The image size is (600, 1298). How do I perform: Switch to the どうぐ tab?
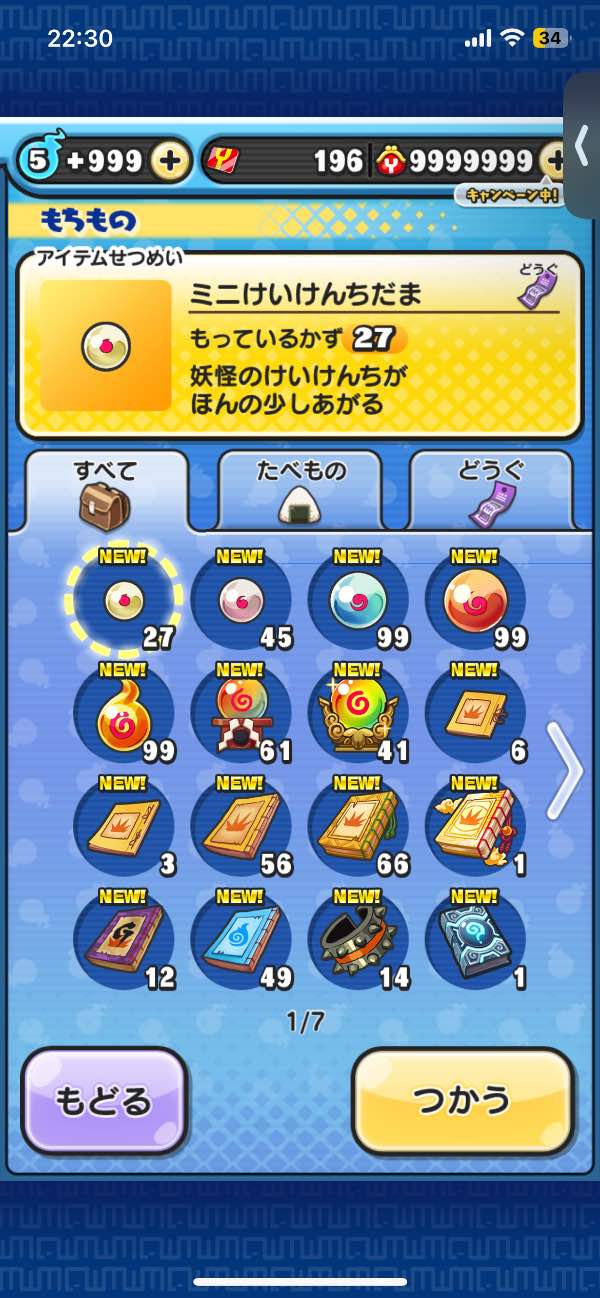(x=490, y=491)
